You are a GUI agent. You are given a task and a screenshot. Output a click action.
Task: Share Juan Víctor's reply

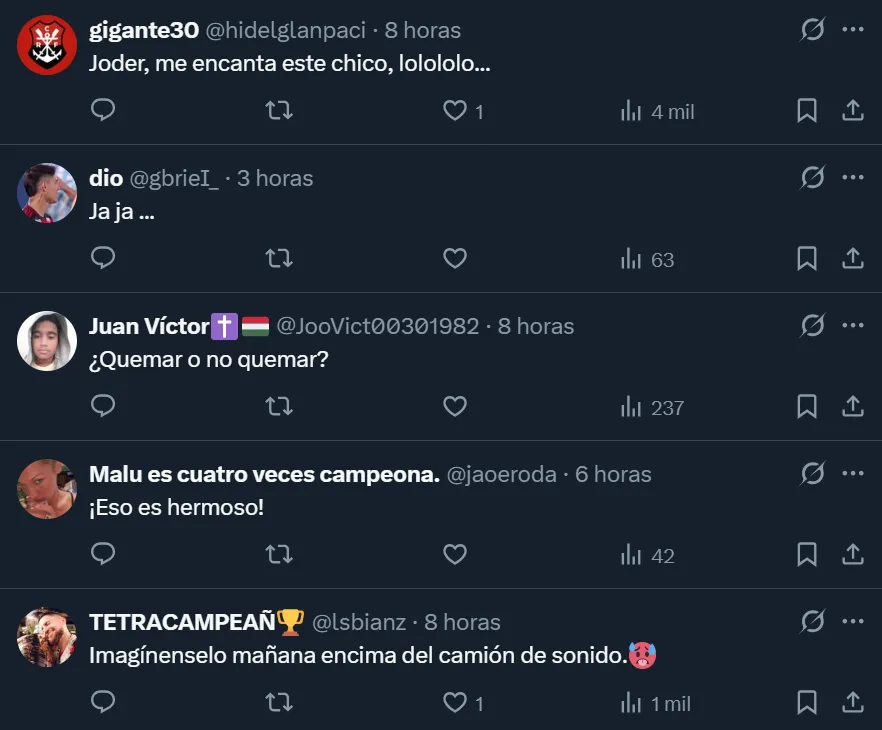[853, 407]
